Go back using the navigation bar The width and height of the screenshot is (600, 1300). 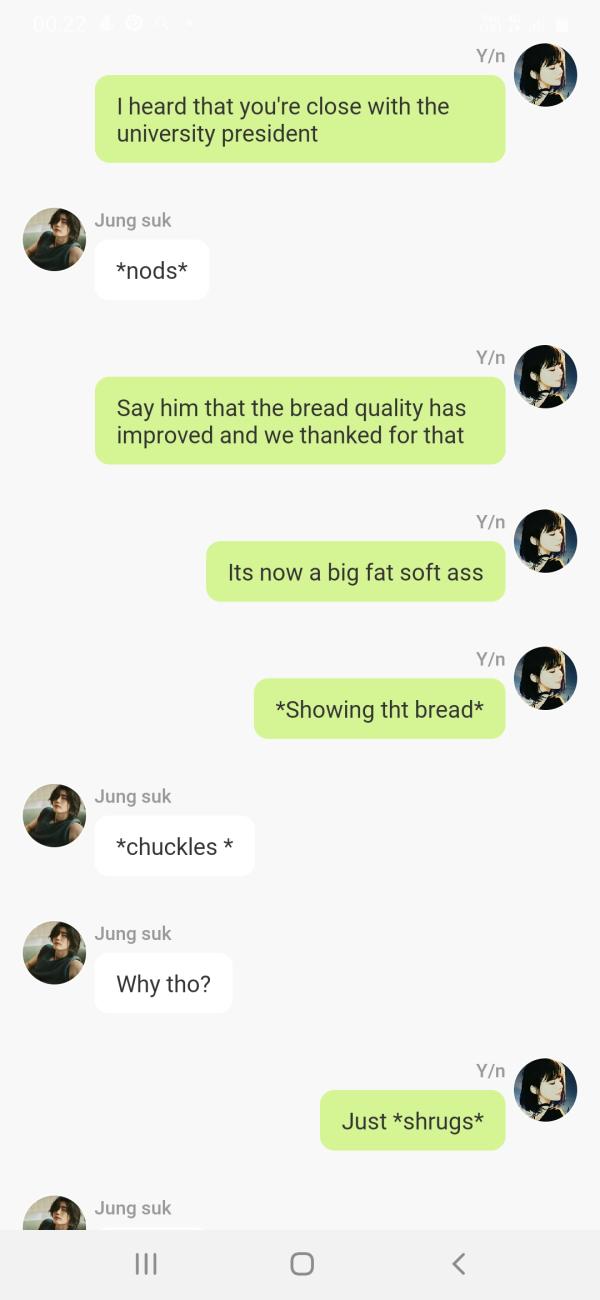tap(458, 1264)
